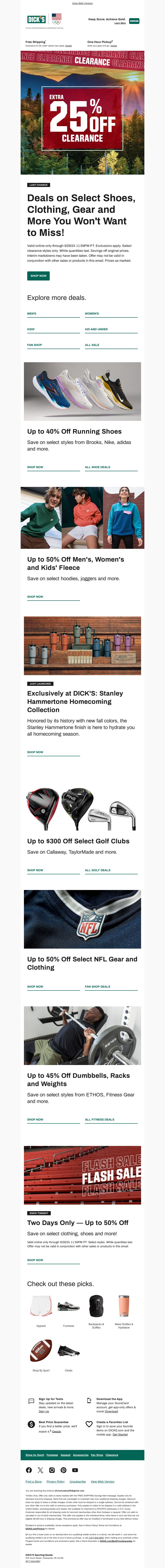Viewport: 165px width, 1568px height.
Task: Open the View Web Version link at top
Action: 82,3
